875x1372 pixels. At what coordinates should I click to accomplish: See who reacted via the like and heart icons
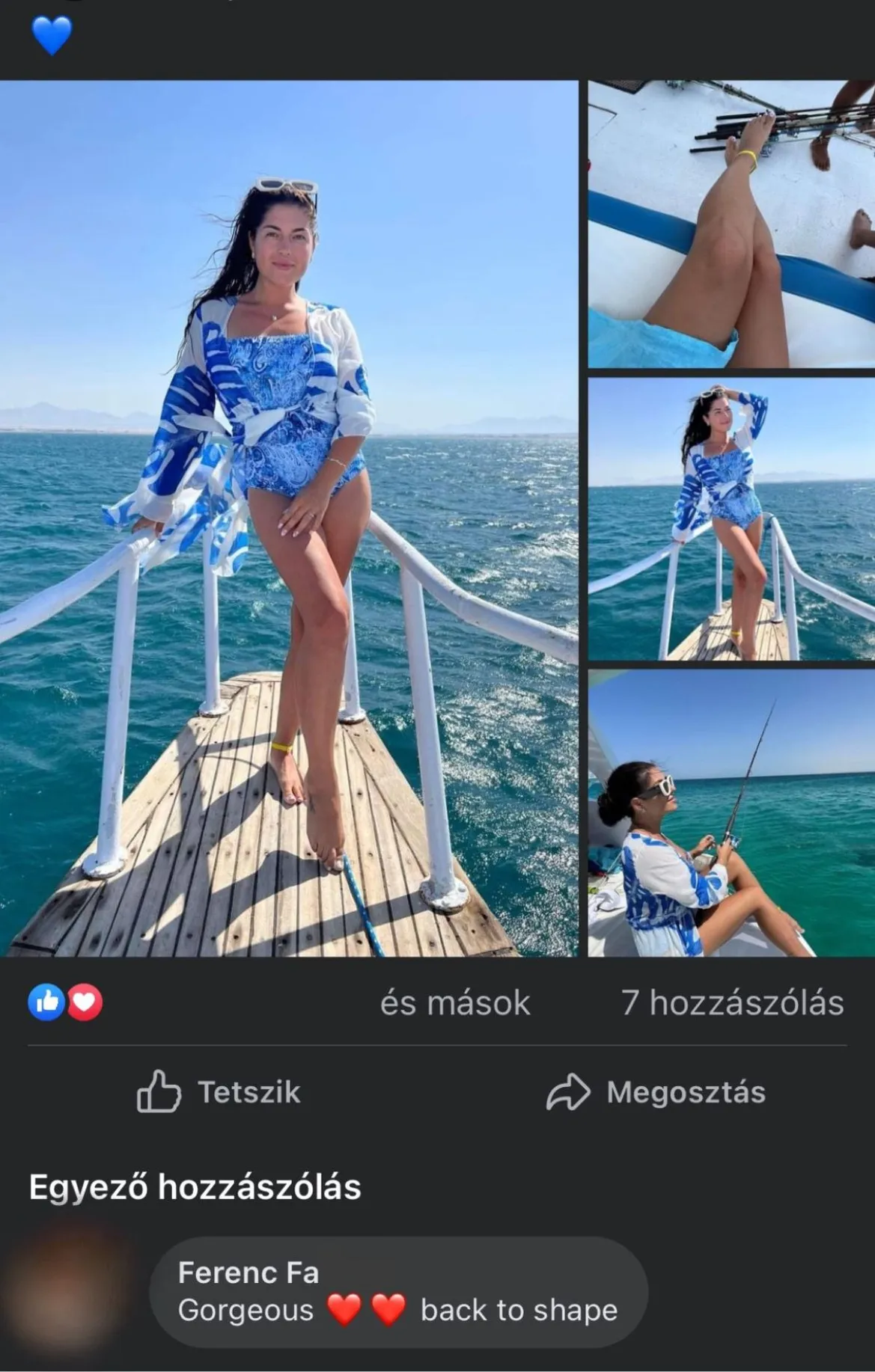click(x=65, y=1002)
